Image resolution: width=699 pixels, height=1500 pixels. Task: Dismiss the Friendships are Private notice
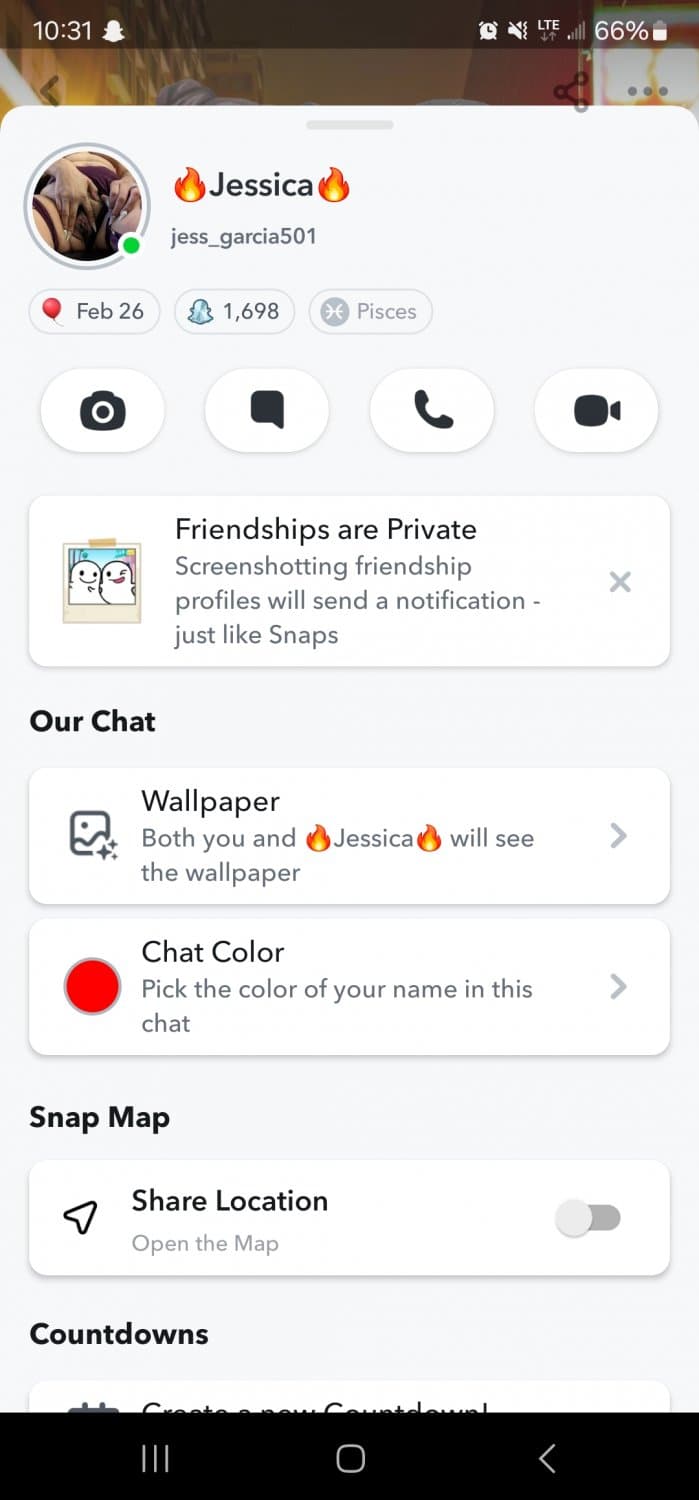coord(620,582)
